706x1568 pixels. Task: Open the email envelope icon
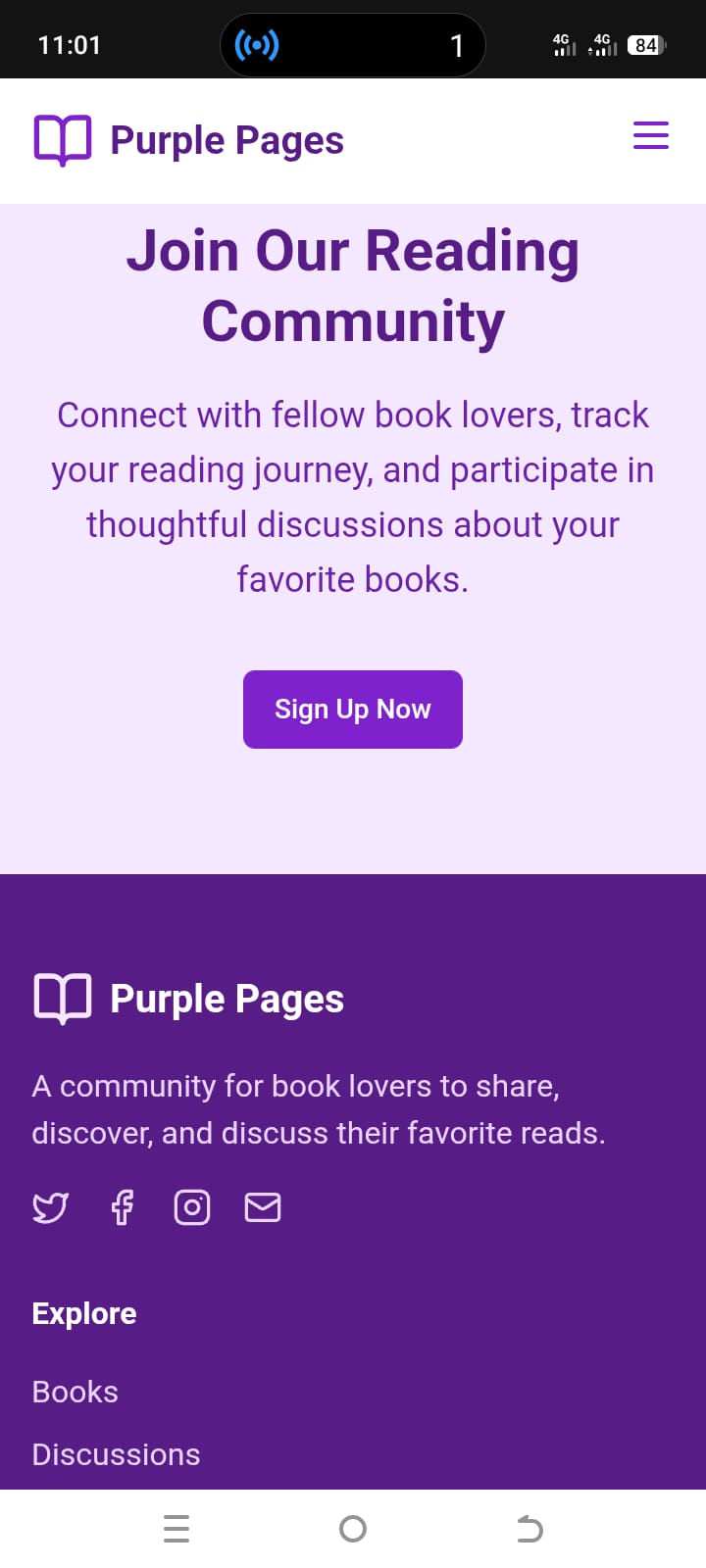[263, 1207]
